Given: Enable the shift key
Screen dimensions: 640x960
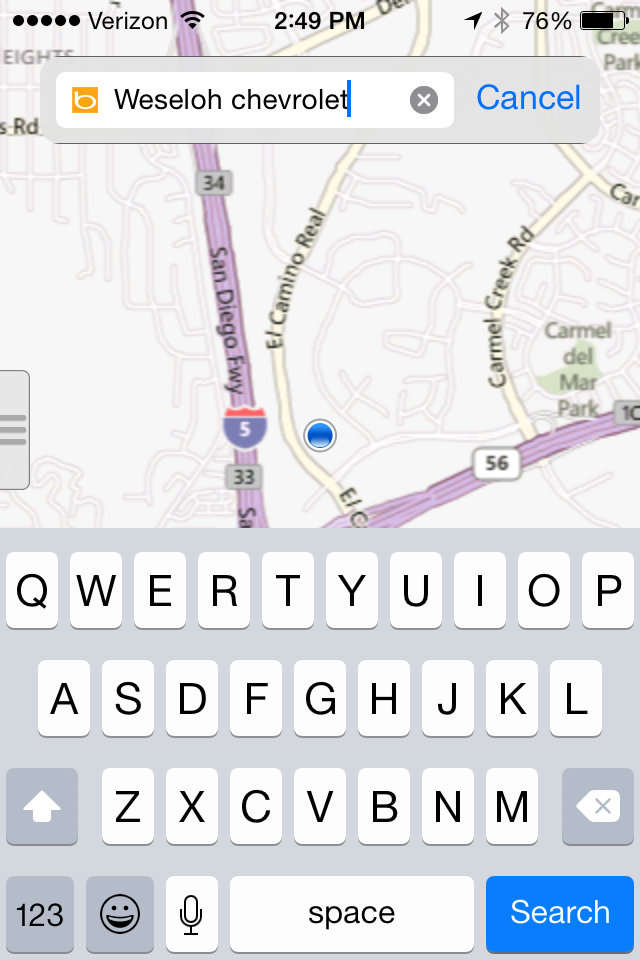Looking at the screenshot, I should [x=42, y=807].
